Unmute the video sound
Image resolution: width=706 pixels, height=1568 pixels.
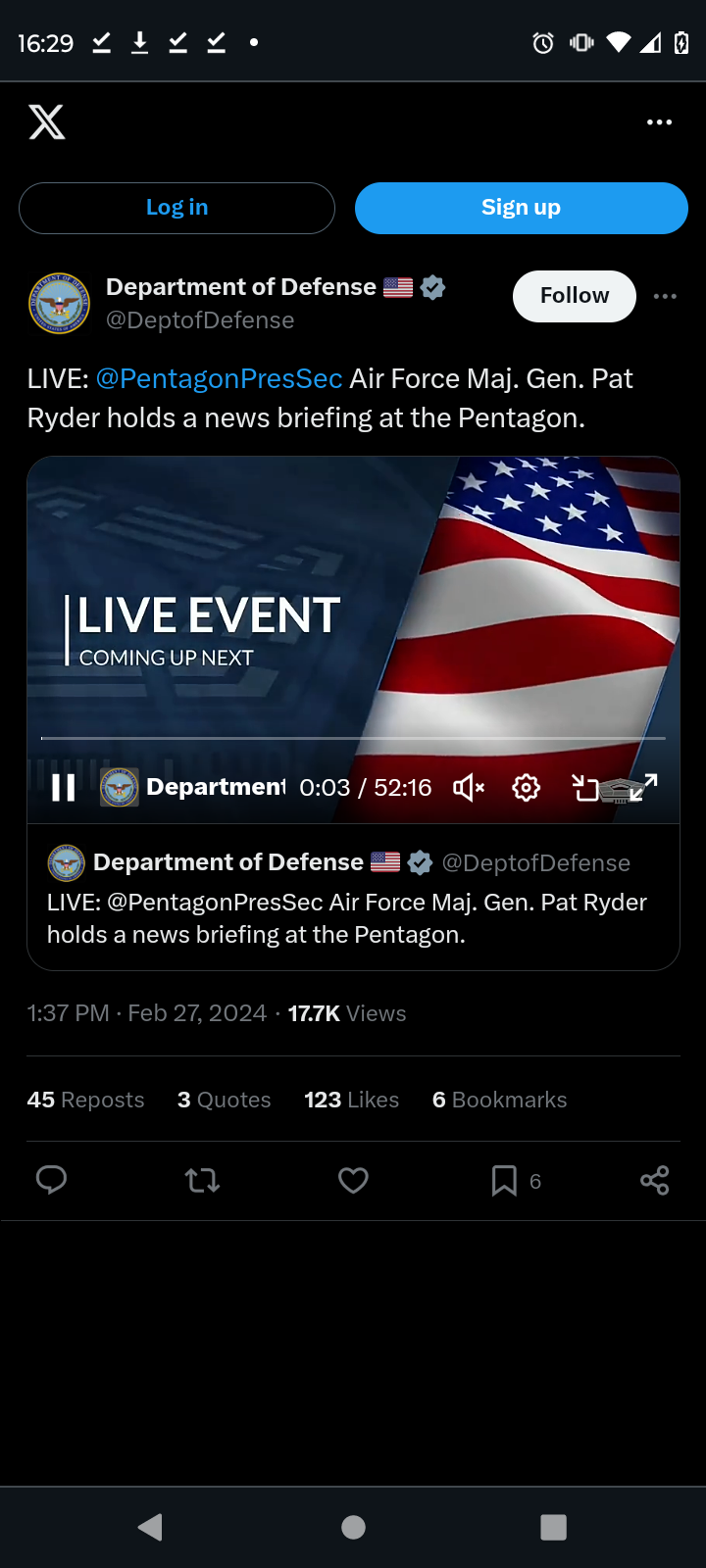469,788
